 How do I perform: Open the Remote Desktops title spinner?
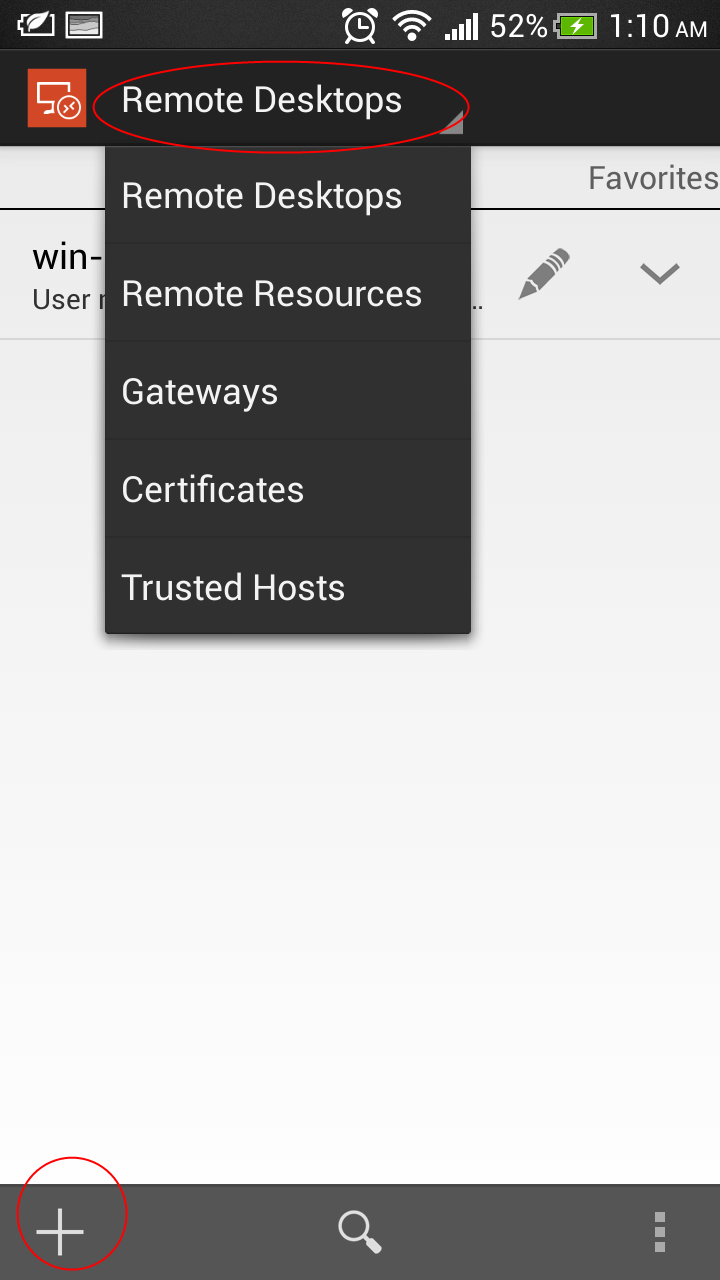[x=262, y=99]
